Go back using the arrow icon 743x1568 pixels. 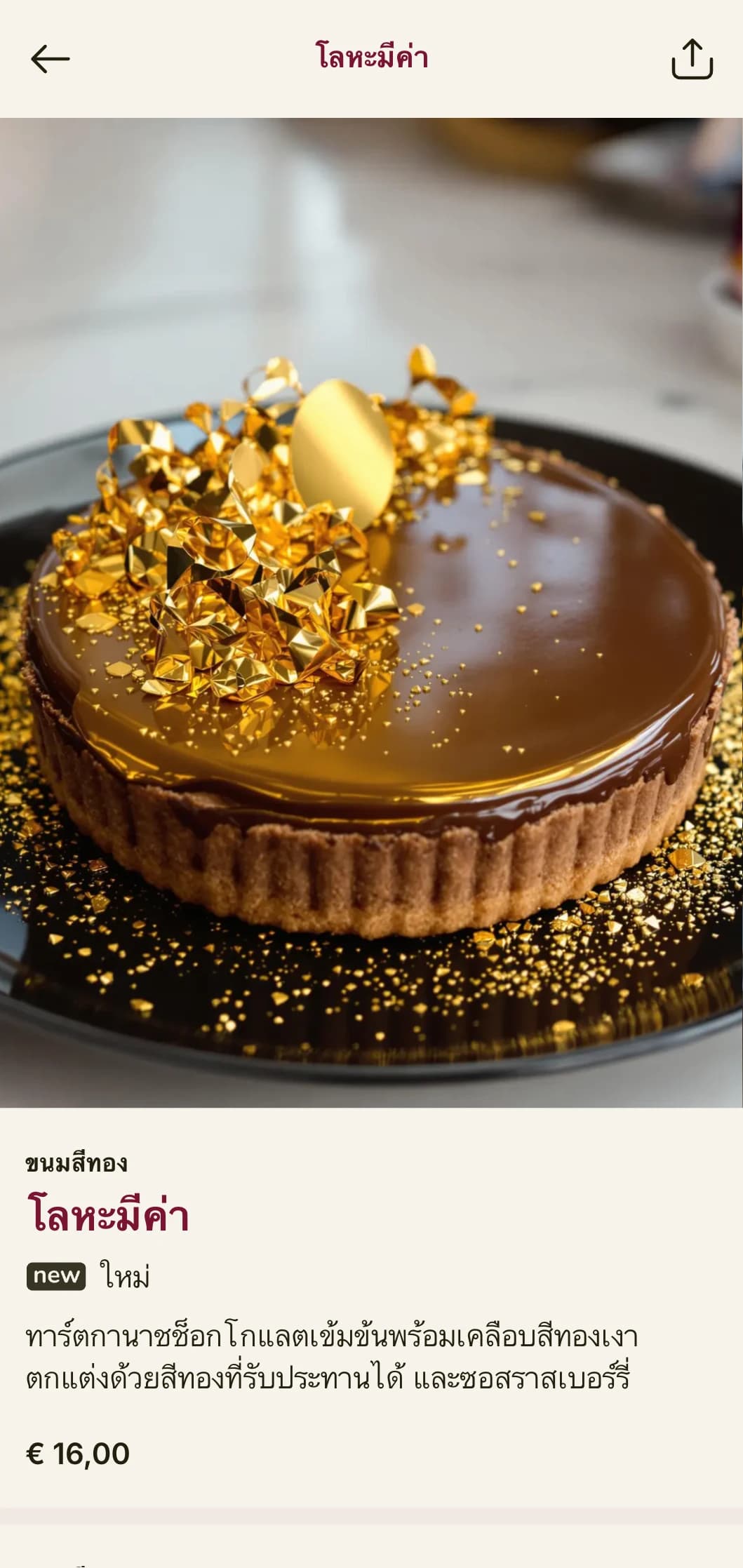point(50,59)
